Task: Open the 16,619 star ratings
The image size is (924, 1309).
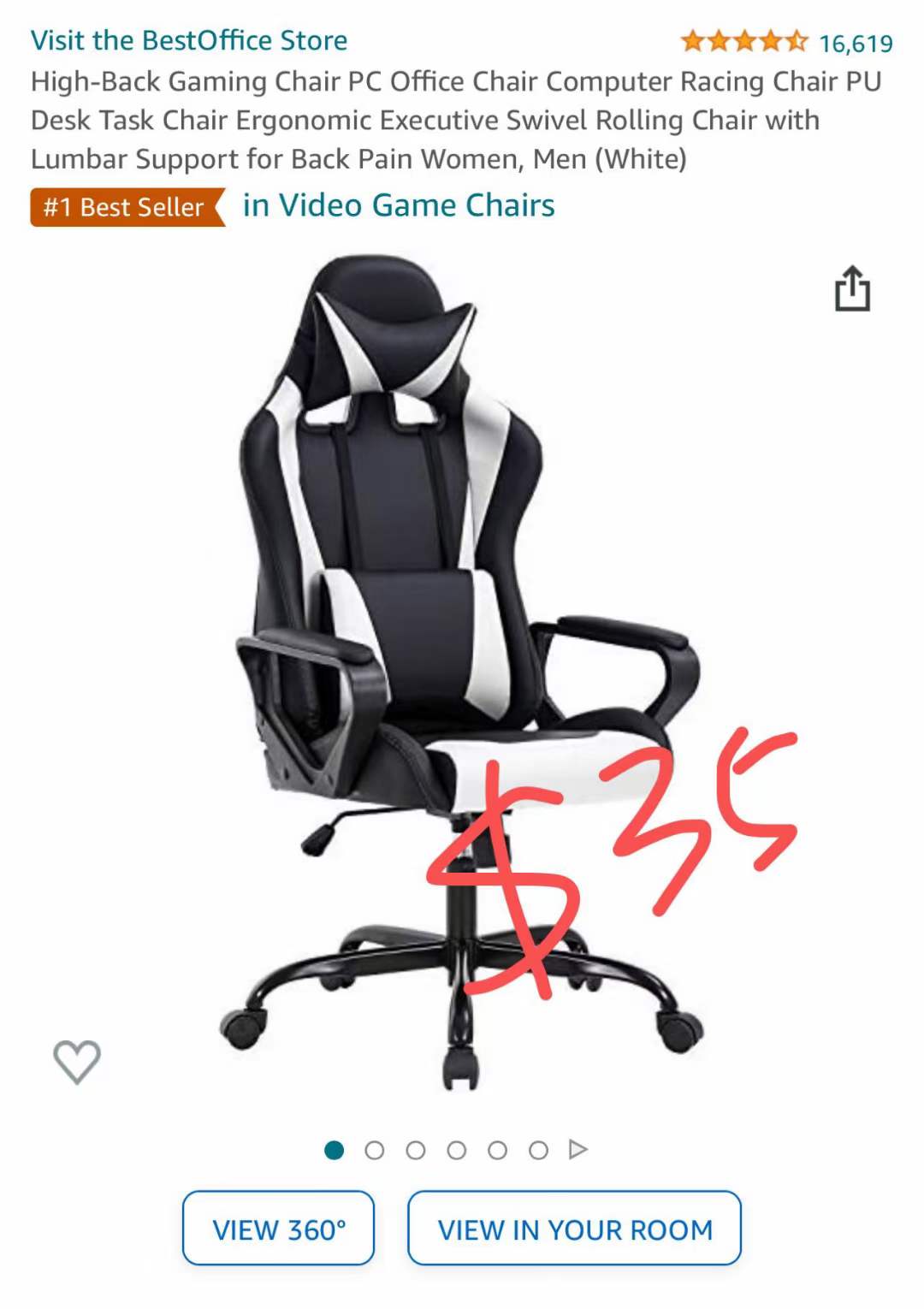Action: pos(786,41)
